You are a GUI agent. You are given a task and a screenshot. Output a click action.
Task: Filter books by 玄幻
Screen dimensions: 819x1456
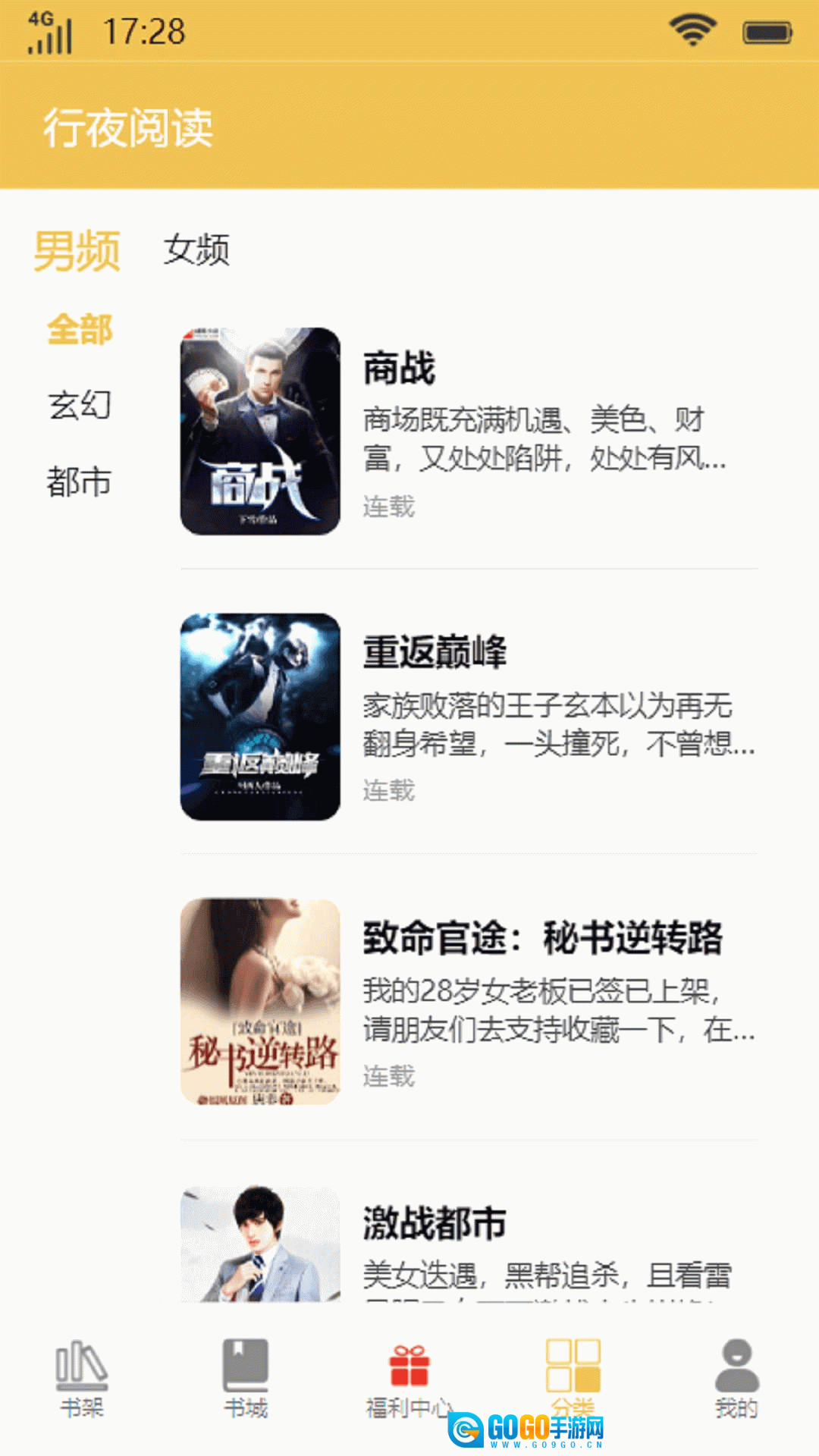[80, 405]
